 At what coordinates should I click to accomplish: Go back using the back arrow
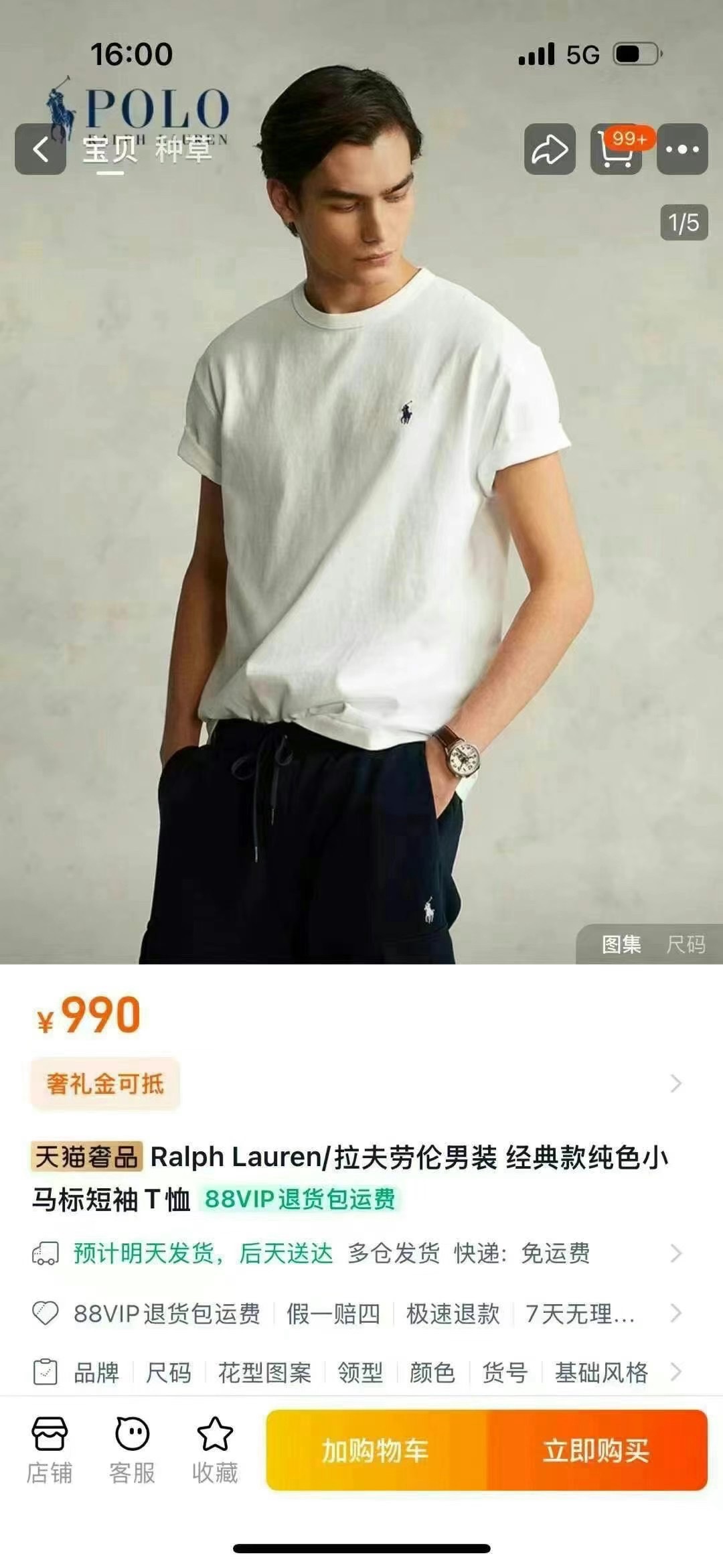[x=41, y=149]
